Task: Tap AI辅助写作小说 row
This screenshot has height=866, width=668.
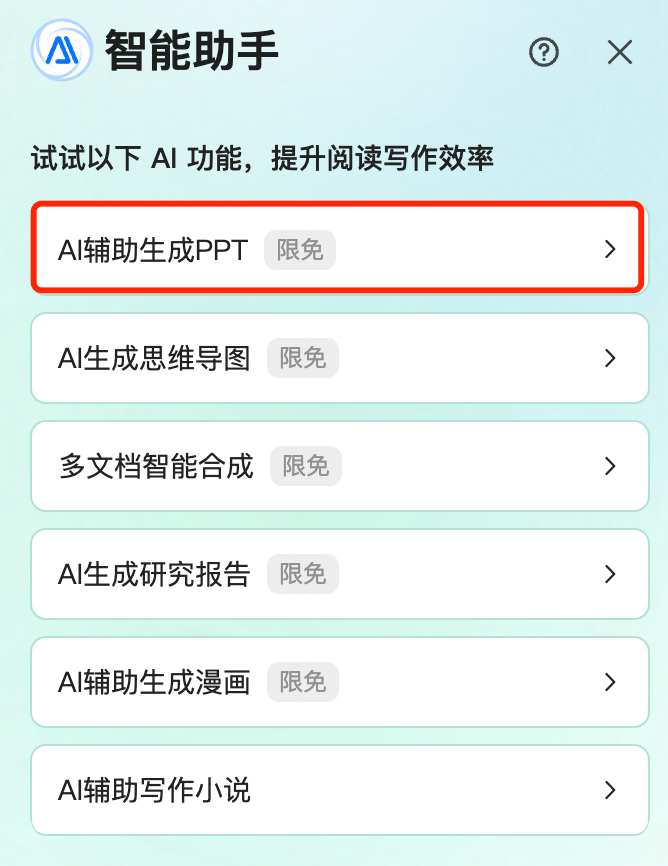Action: point(340,790)
